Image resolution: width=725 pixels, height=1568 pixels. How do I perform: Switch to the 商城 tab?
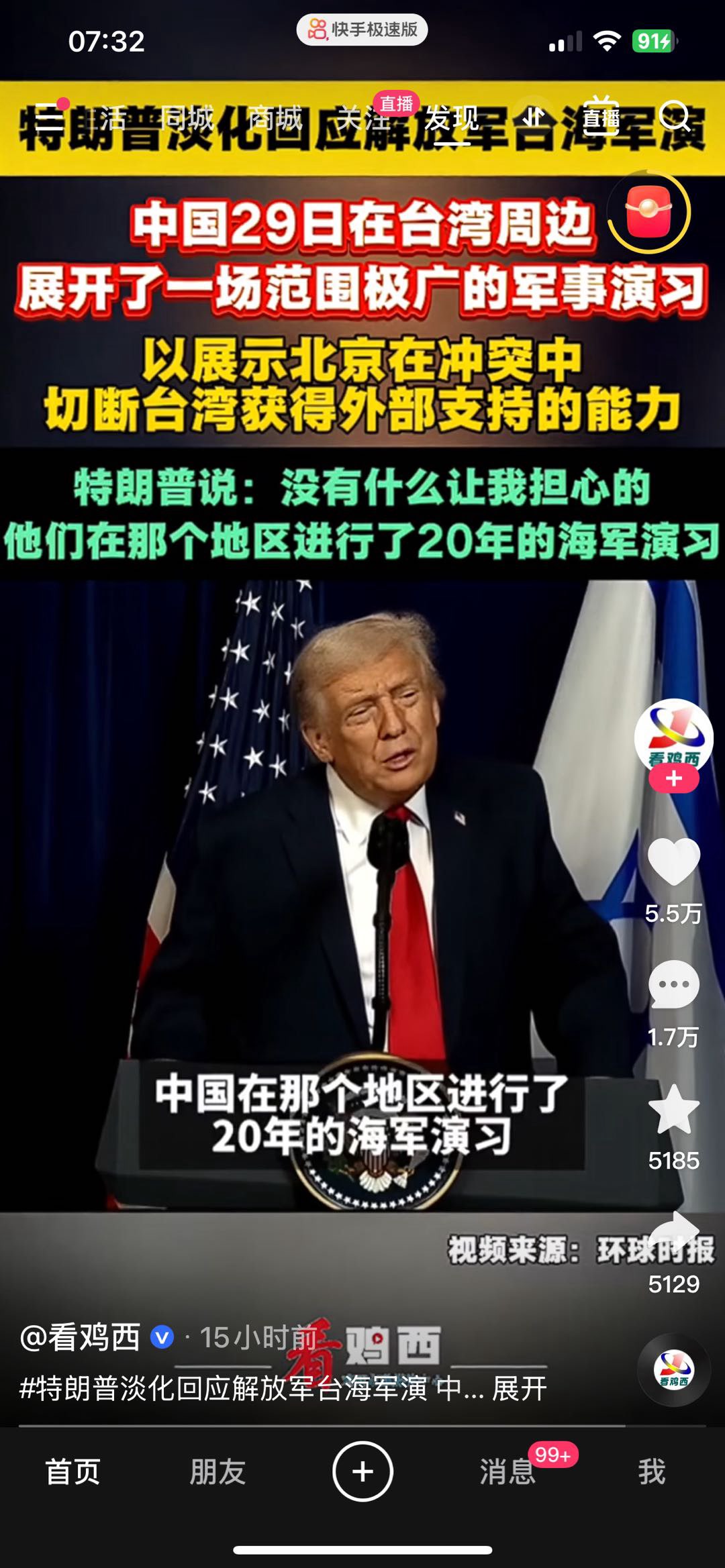(275, 119)
